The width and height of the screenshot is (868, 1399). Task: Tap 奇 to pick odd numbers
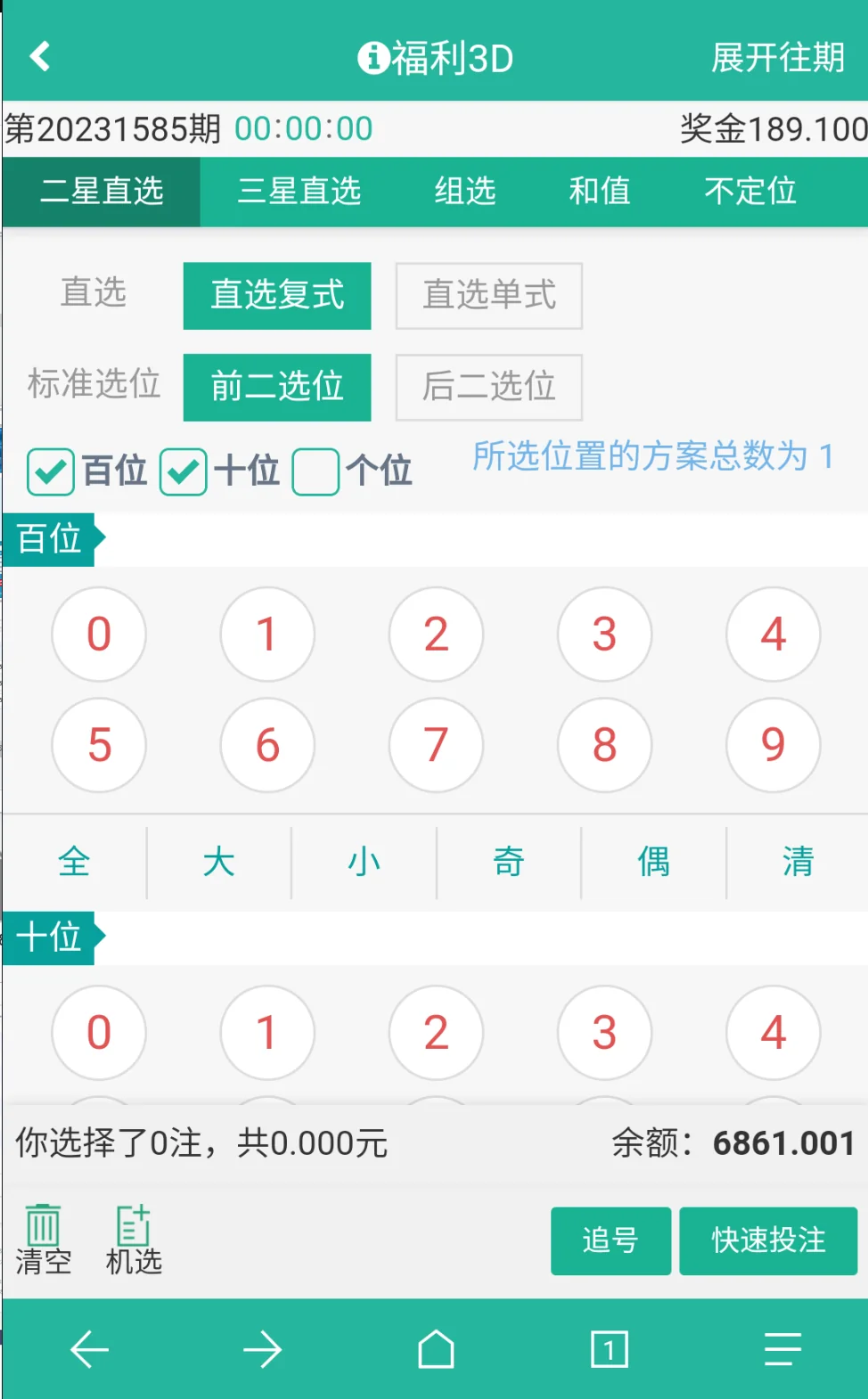click(x=508, y=862)
